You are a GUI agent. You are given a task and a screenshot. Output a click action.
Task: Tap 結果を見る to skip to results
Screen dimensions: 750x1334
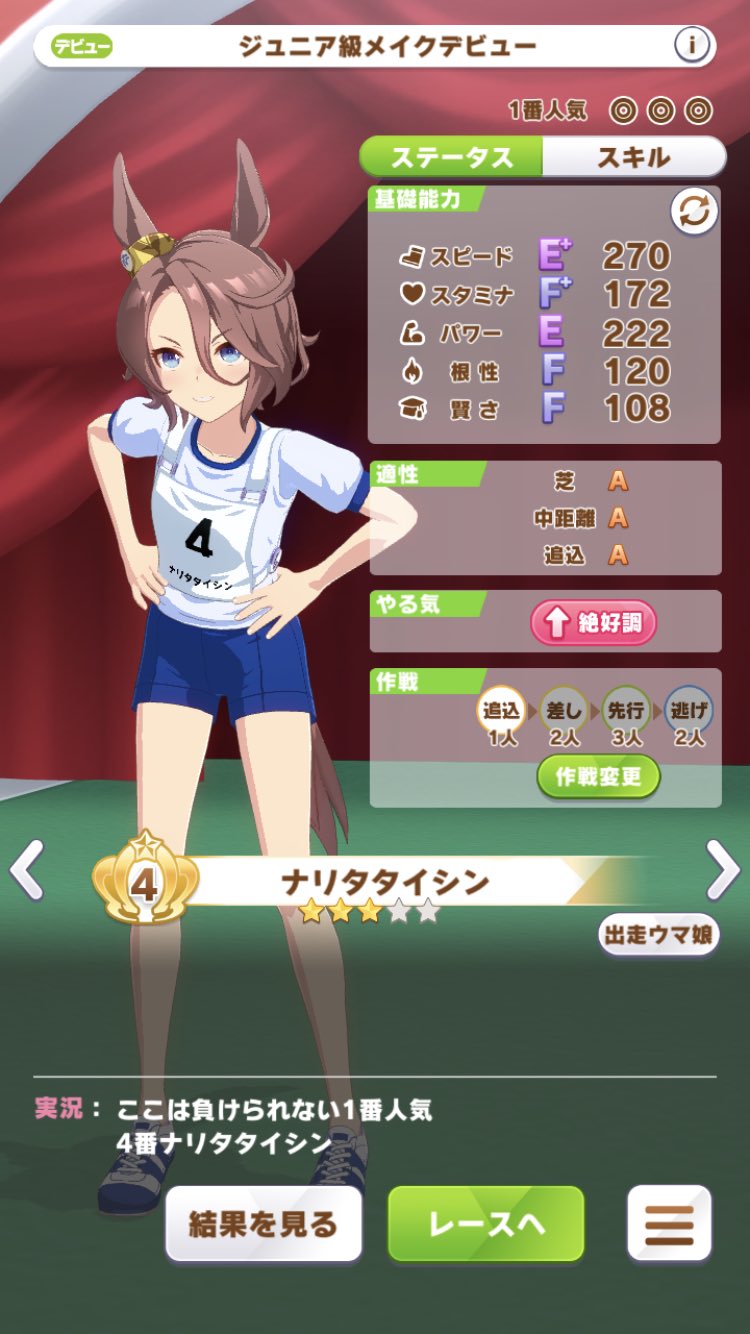pos(263,1224)
